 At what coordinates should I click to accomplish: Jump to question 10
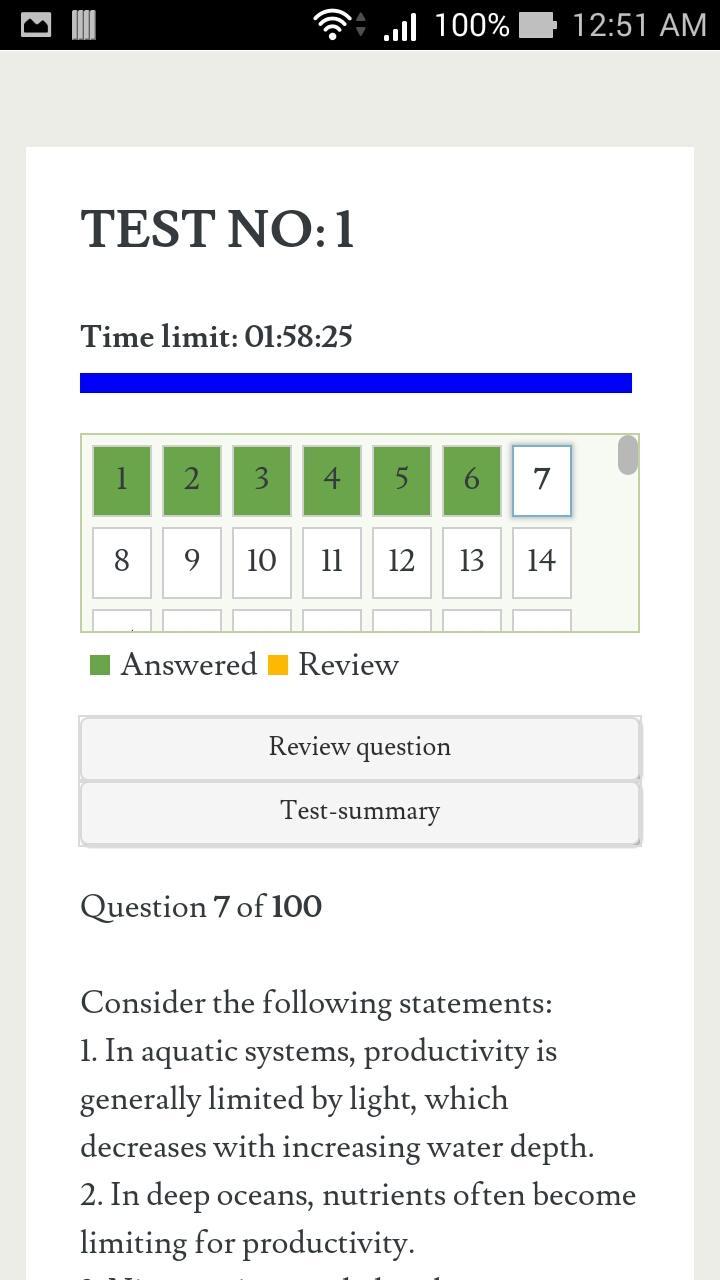pyautogui.click(x=261, y=562)
